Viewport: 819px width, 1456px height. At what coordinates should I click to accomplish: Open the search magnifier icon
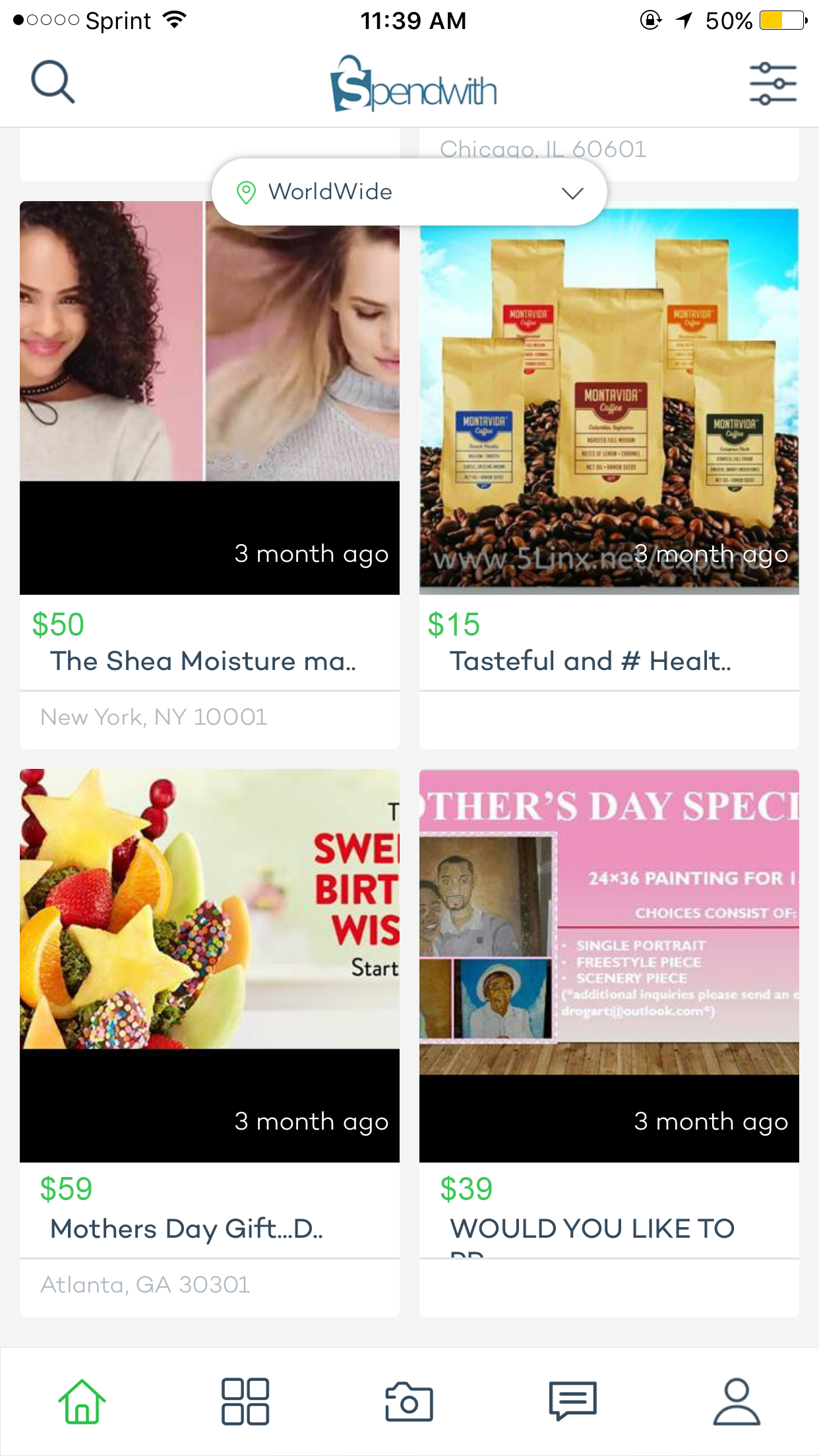(53, 82)
